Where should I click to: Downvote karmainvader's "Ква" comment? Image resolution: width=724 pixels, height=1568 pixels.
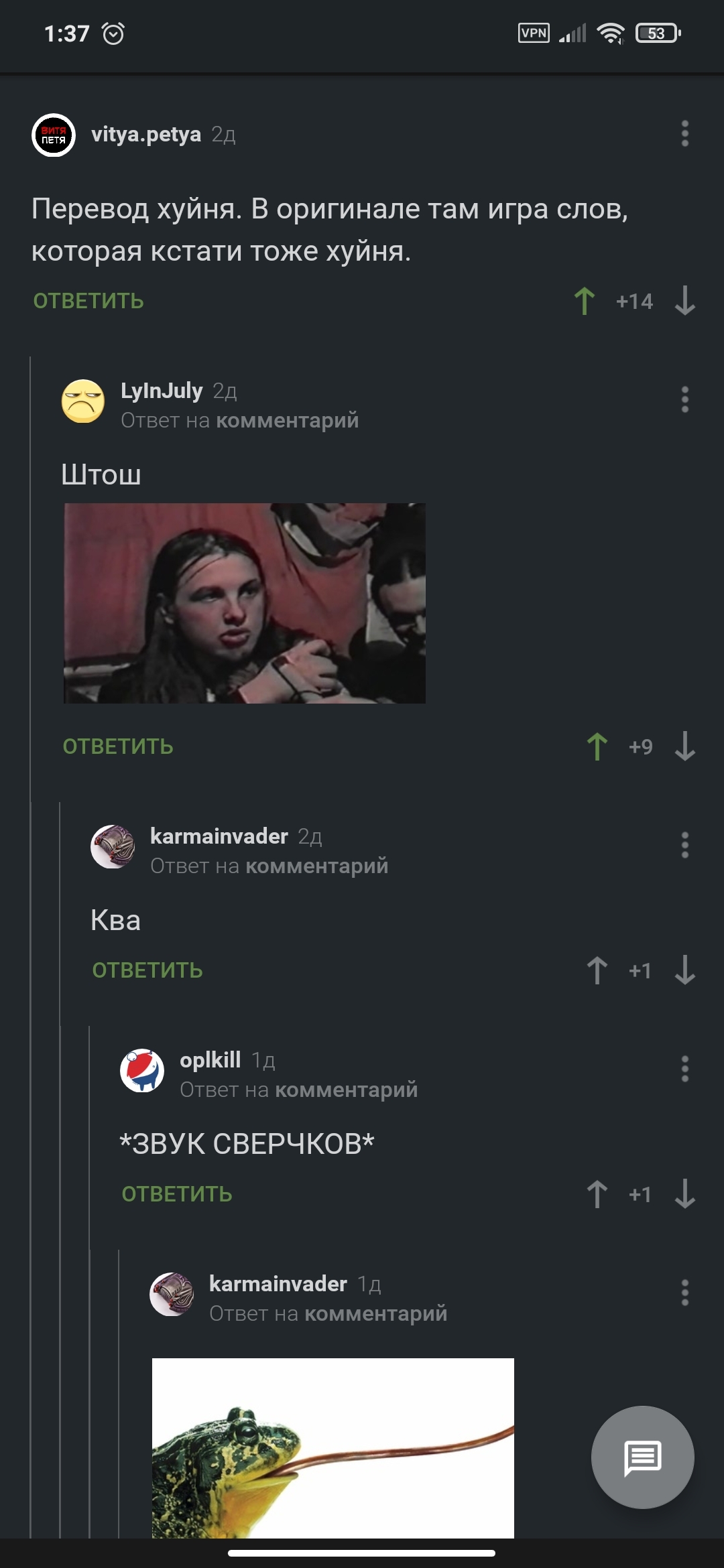pos(684,970)
